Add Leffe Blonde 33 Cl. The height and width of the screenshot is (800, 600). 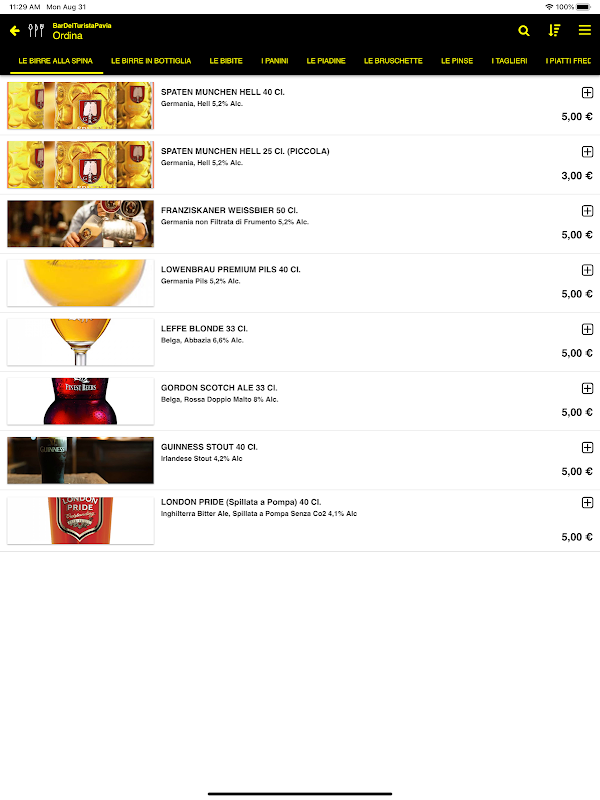[x=587, y=329]
